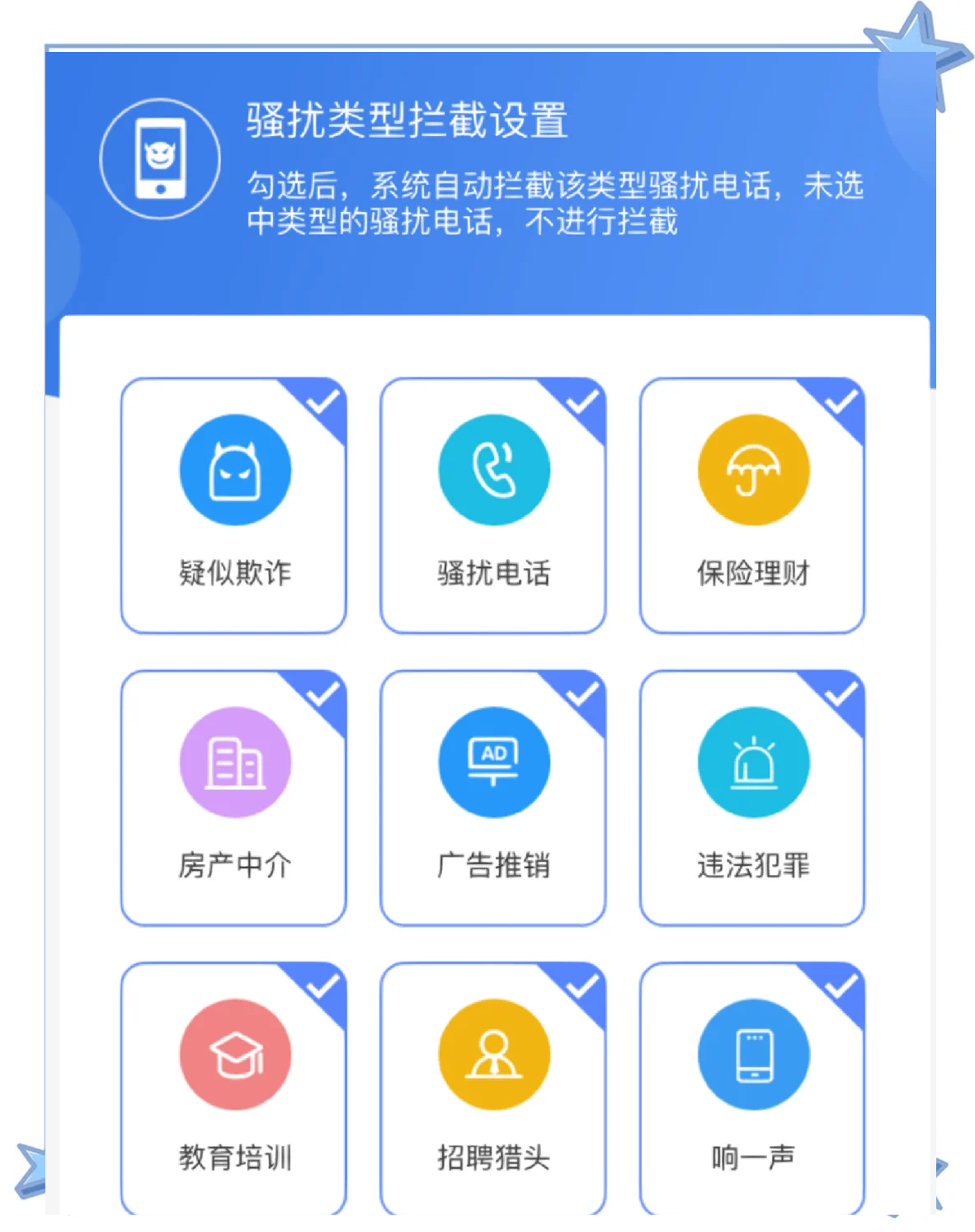This screenshot has height=1232, width=975.
Task: Deselect the 保险理财 category
Action: pyautogui.click(x=751, y=505)
